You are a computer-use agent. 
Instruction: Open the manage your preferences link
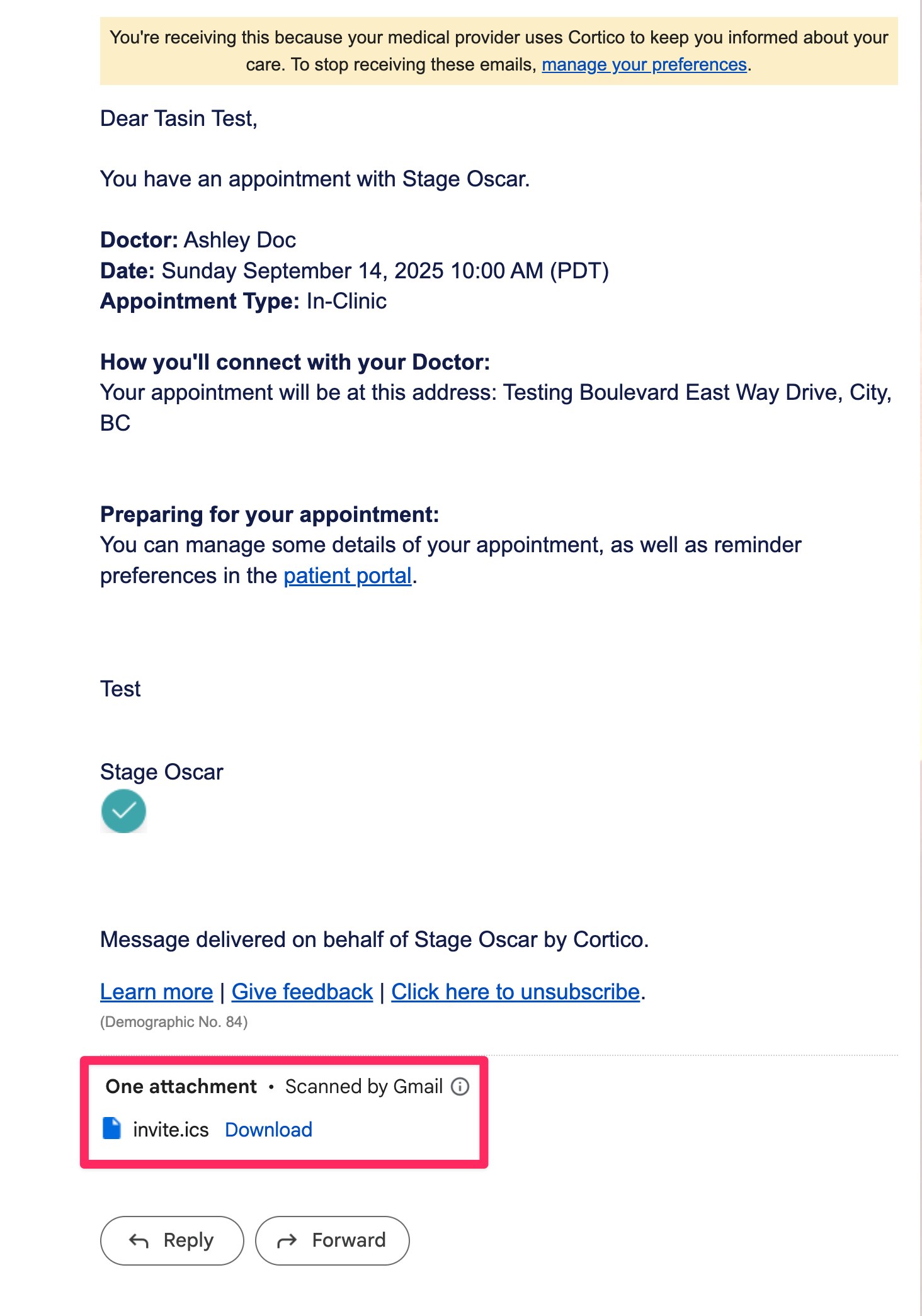[644, 65]
